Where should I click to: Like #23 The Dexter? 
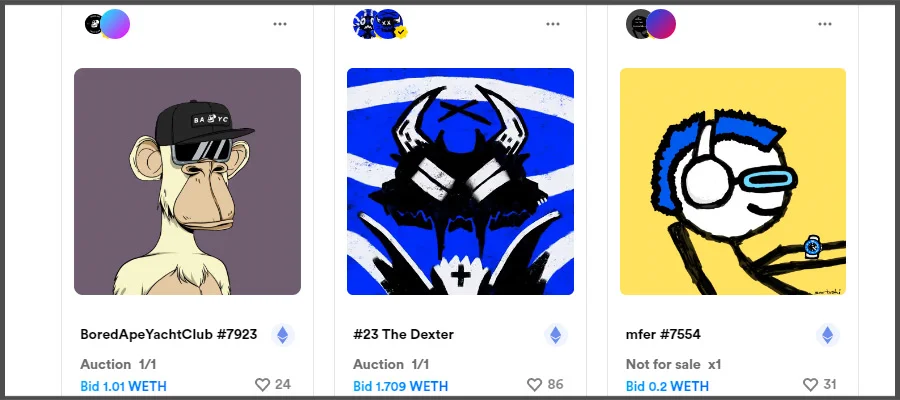coord(536,384)
